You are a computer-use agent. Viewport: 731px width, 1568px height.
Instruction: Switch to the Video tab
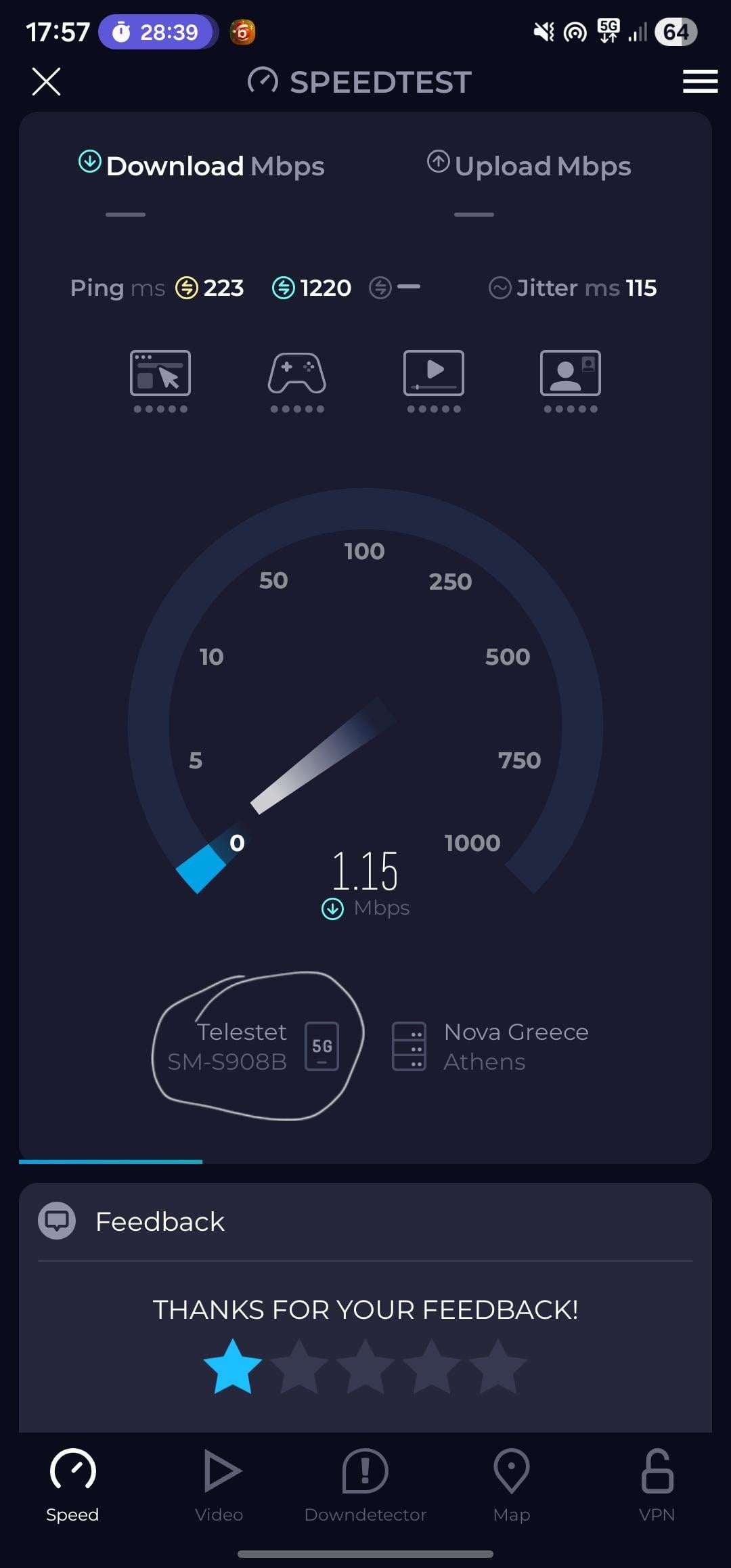tap(219, 1486)
